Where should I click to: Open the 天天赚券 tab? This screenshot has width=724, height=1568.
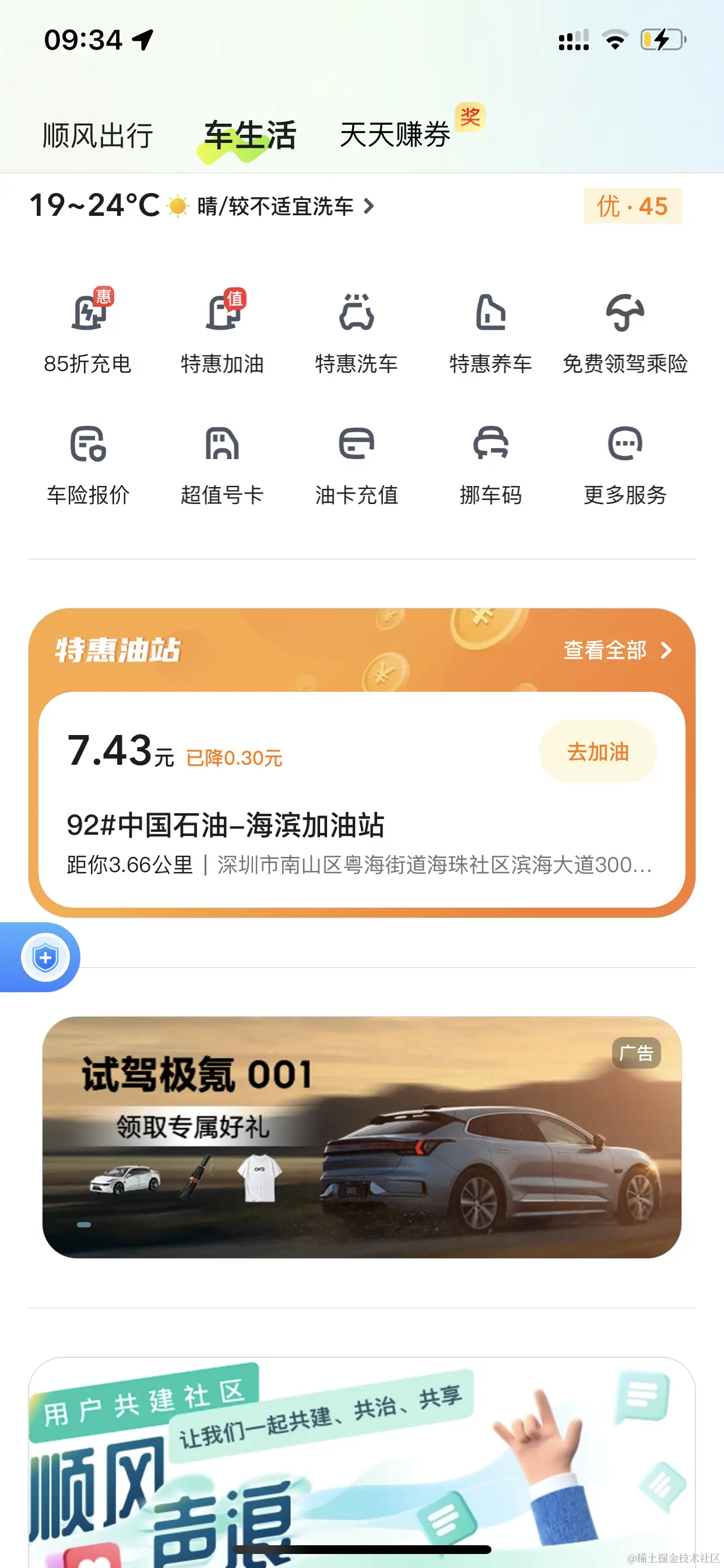coord(395,135)
